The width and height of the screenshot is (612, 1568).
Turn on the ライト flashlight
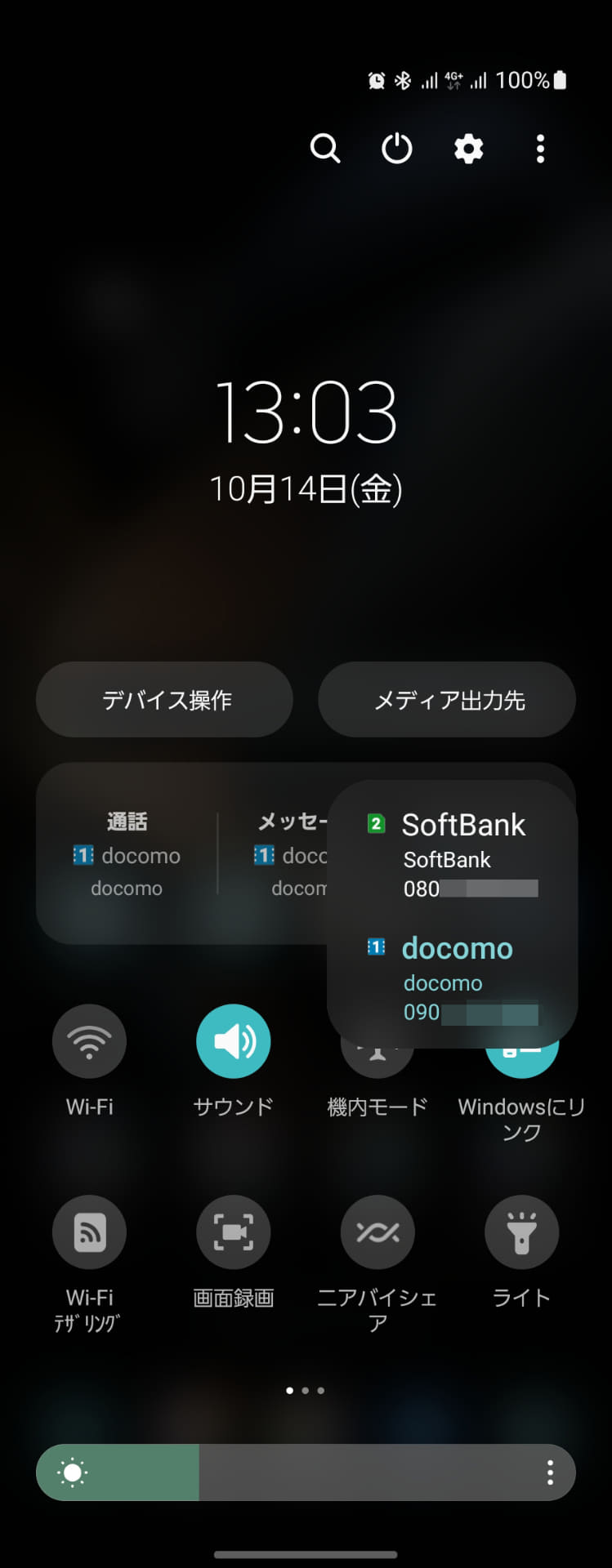pyautogui.click(x=520, y=1232)
